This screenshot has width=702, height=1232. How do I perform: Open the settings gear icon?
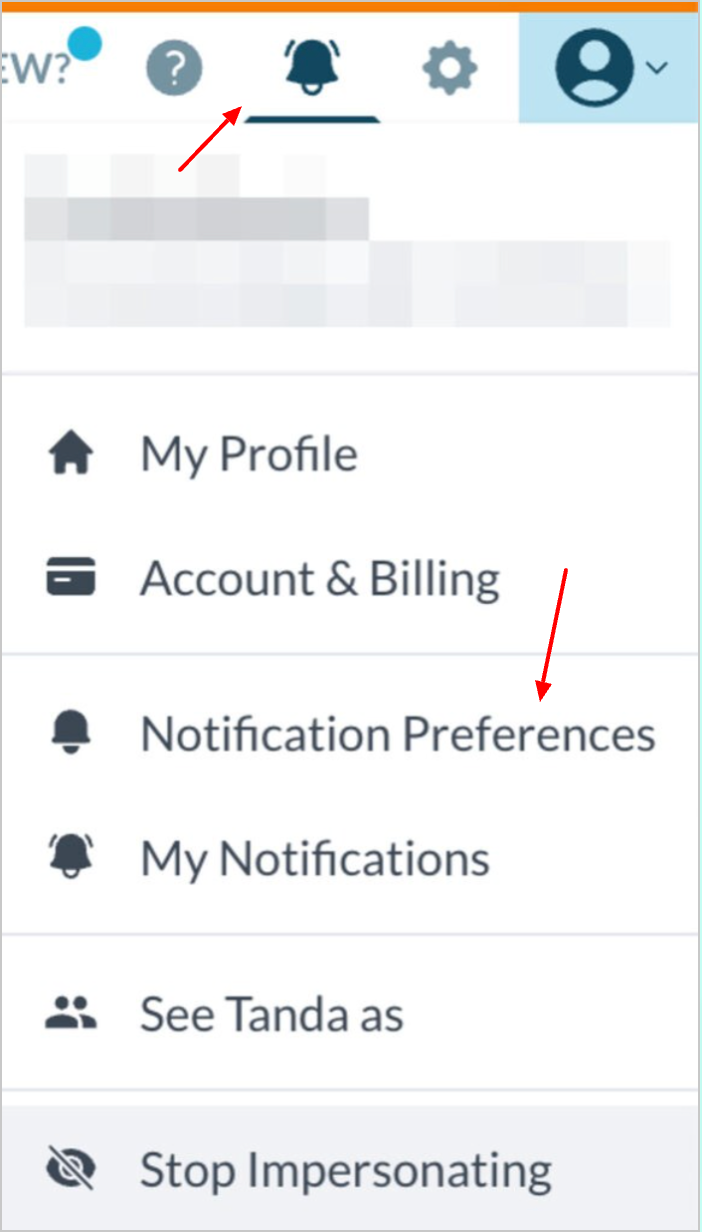pyautogui.click(x=450, y=69)
